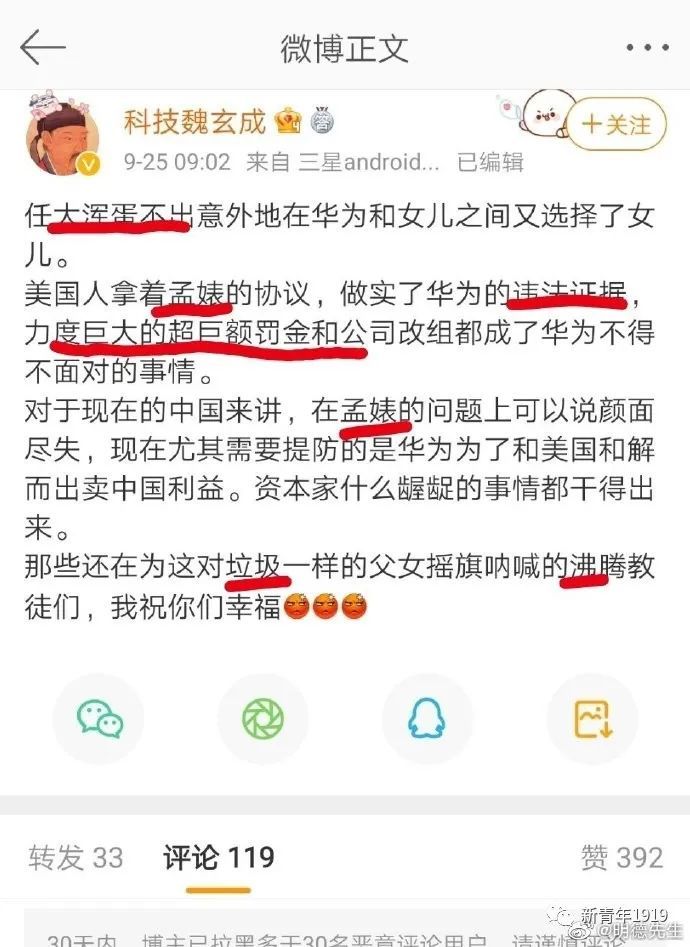Open the three-dot overflow menu

(646, 47)
